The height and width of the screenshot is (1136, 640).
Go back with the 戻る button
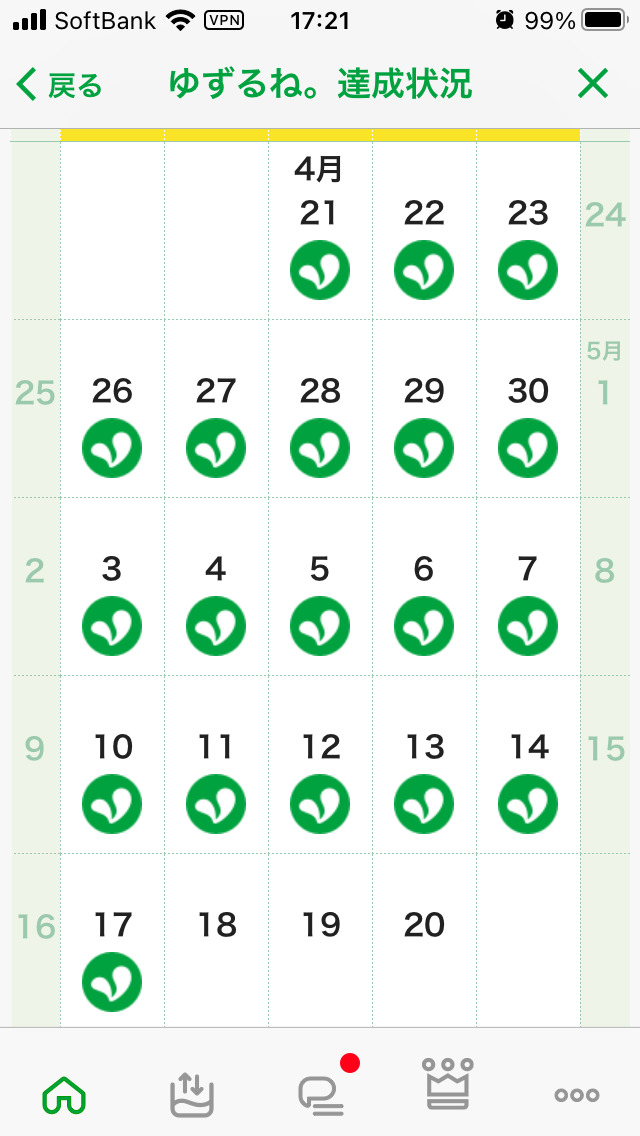click(x=60, y=85)
